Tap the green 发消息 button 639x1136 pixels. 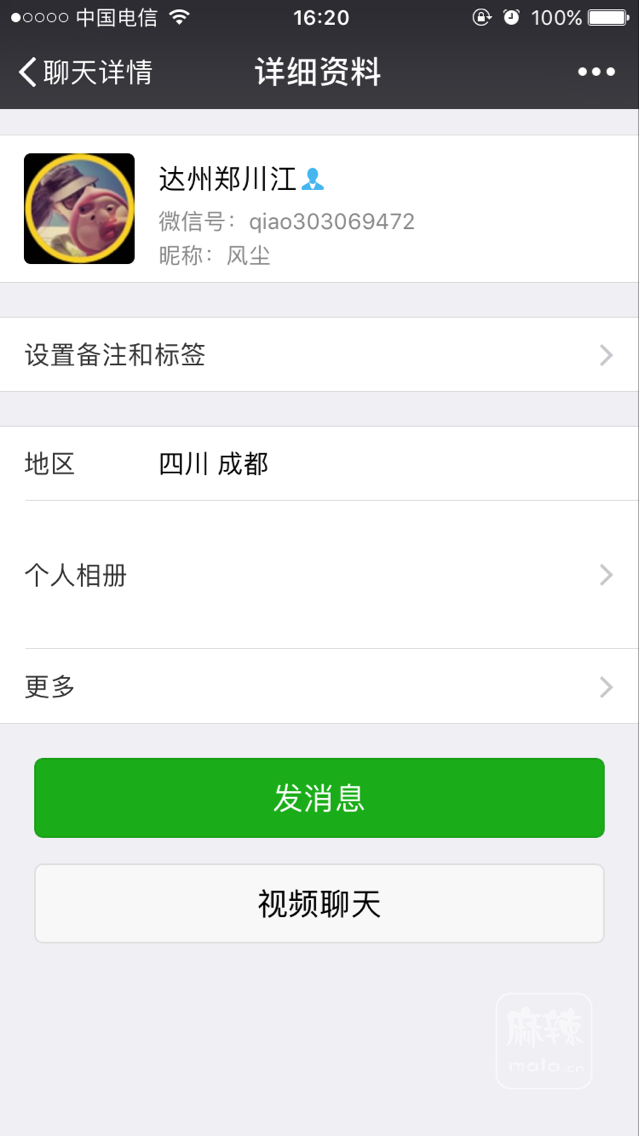pos(319,798)
